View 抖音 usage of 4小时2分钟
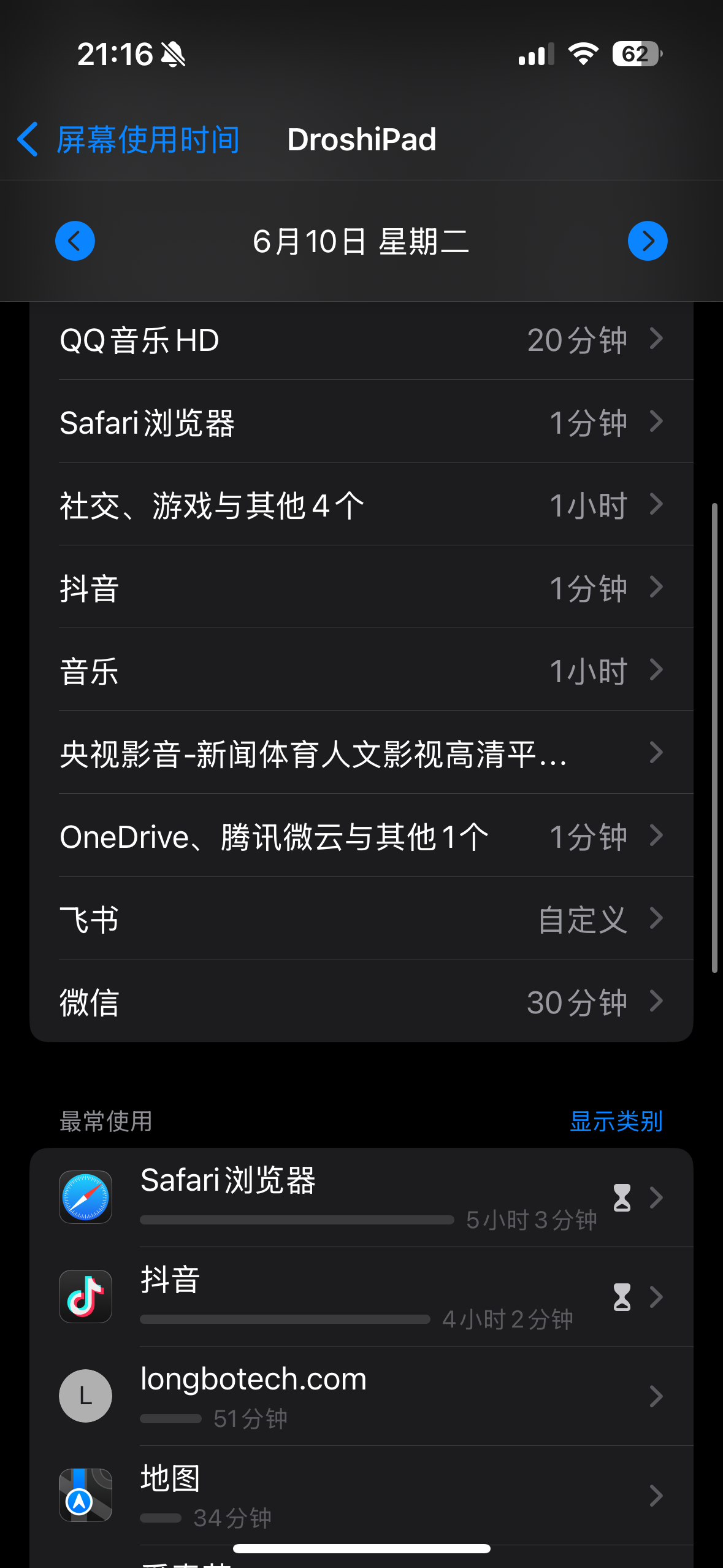 [x=368, y=1297]
